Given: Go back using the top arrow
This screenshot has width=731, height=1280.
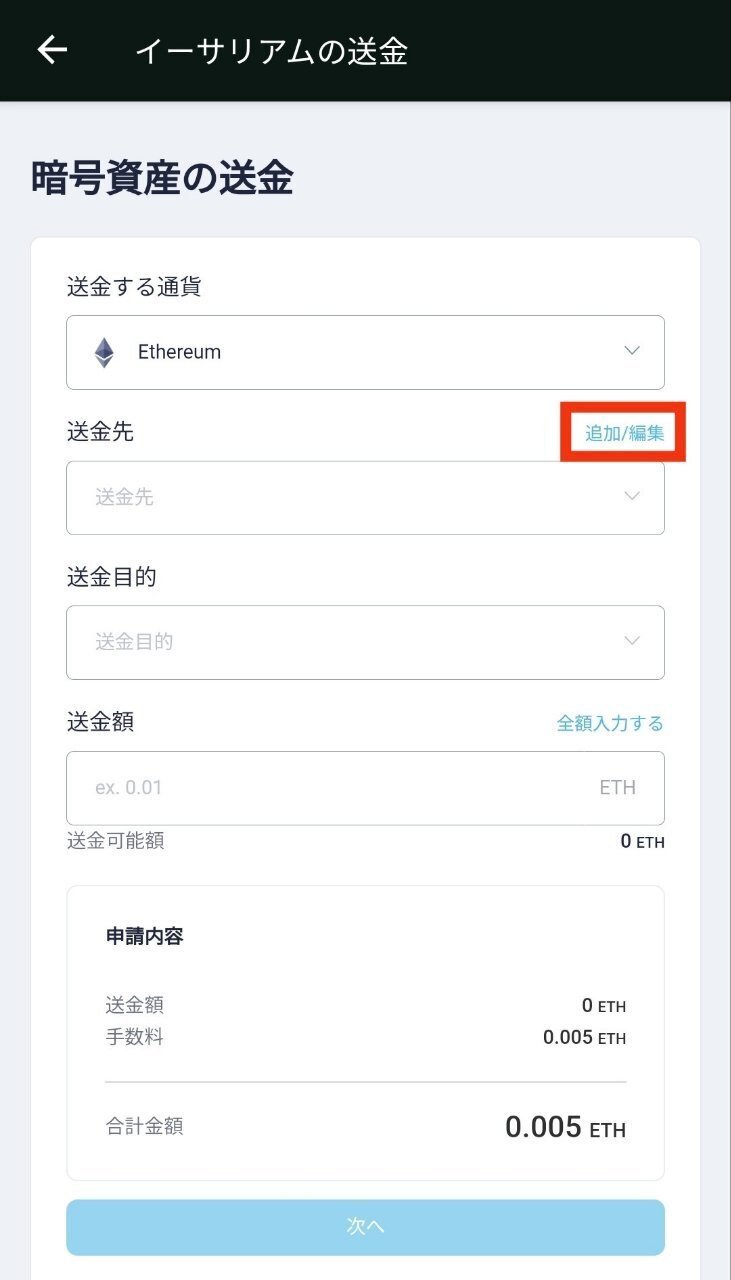Looking at the screenshot, I should 52,50.
